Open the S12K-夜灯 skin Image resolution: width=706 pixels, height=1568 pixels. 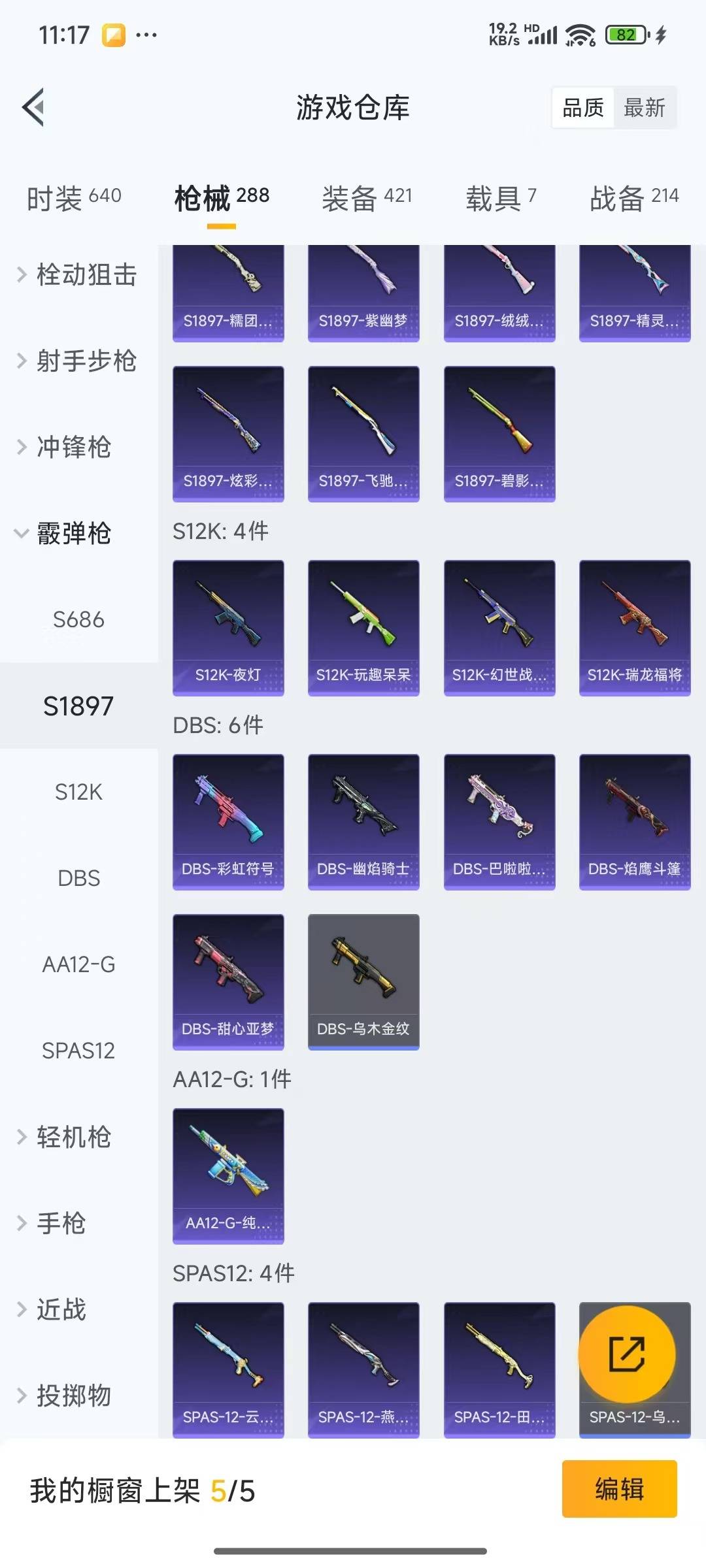pyautogui.click(x=228, y=627)
